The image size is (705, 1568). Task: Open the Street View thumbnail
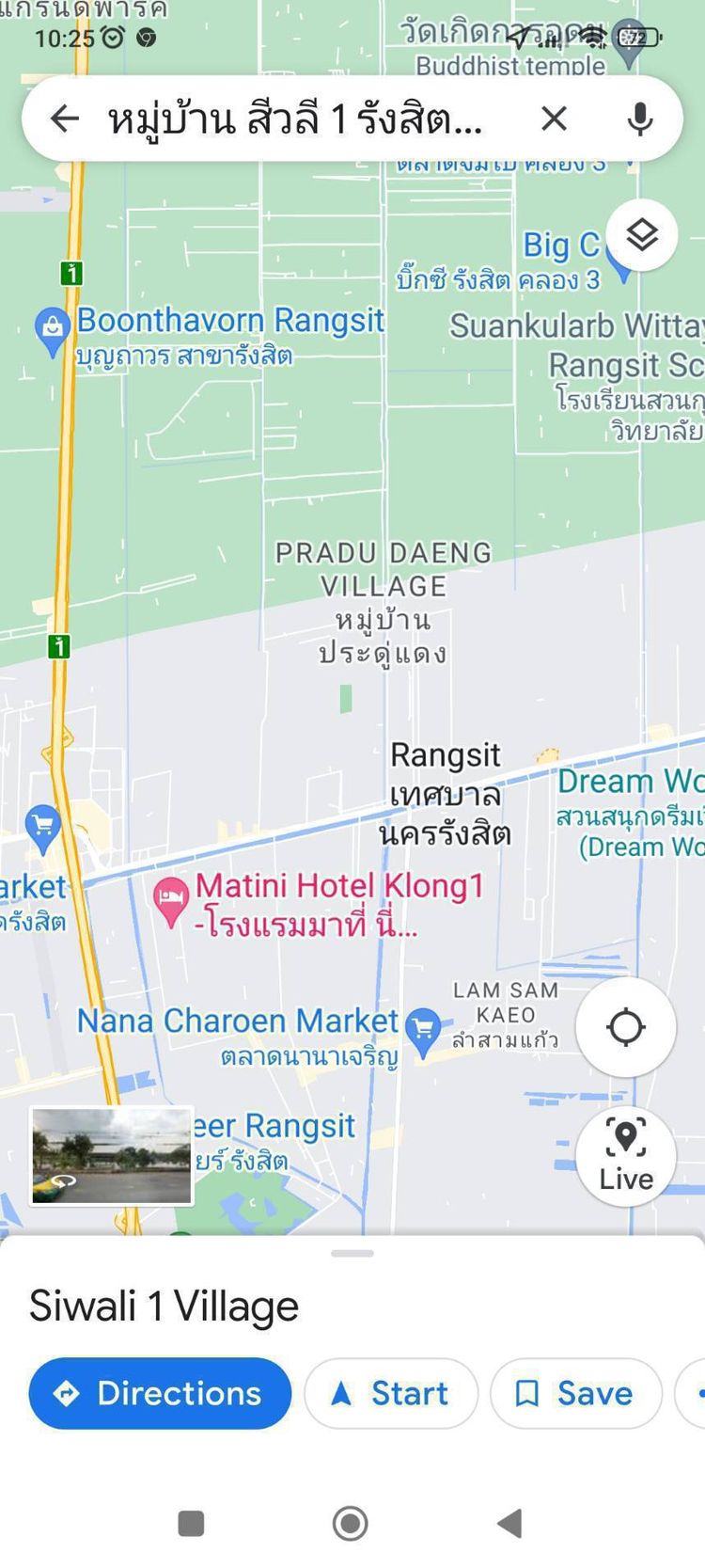112,1156
